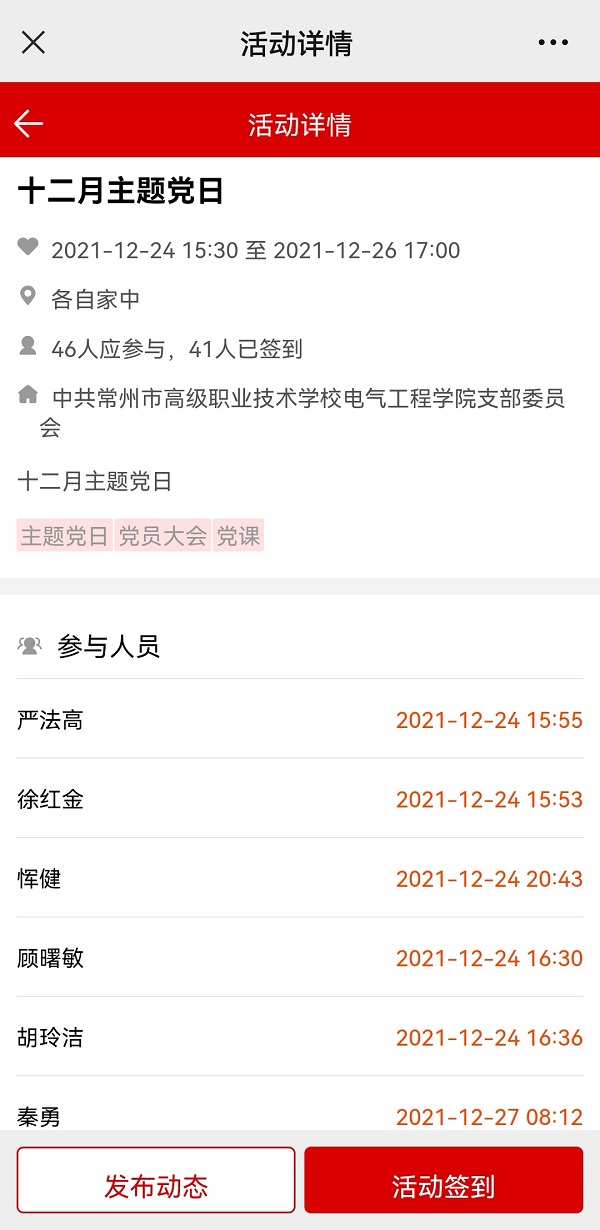Select the 党员大会 tag
Screen dimensions: 600x1230
click(162, 536)
